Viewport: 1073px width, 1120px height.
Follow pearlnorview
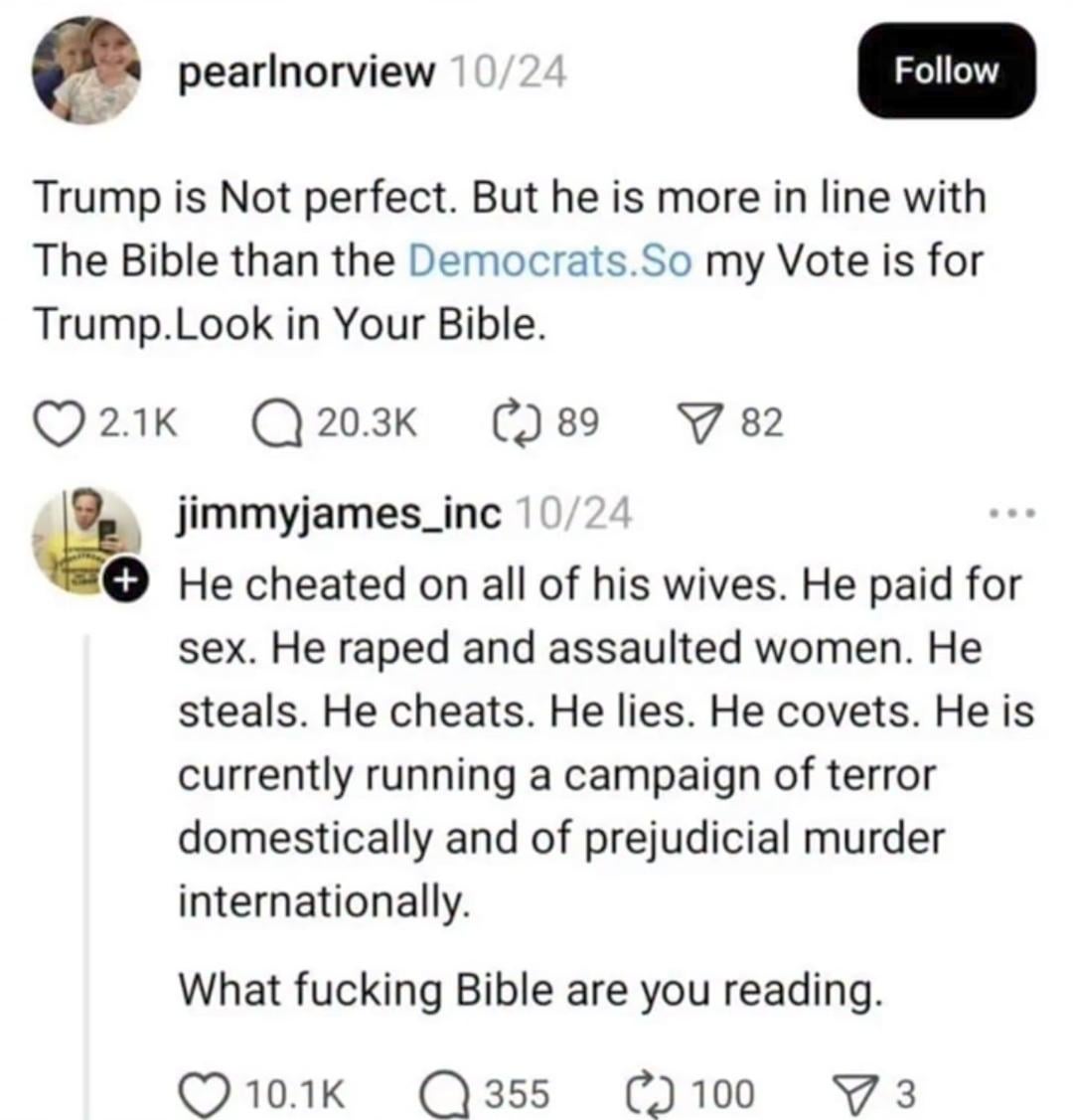coord(946,72)
